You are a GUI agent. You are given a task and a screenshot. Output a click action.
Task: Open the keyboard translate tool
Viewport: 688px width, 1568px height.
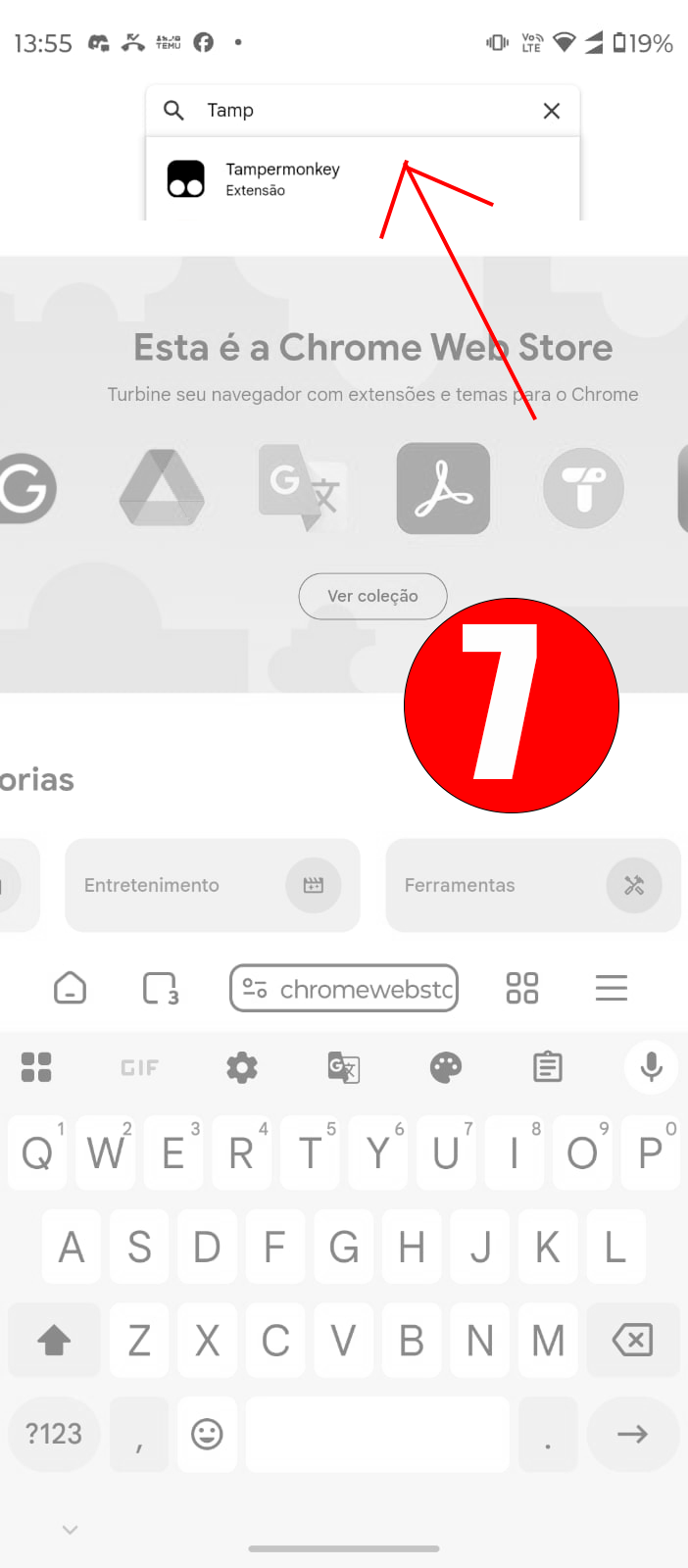pyautogui.click(x=344, y=1067)
